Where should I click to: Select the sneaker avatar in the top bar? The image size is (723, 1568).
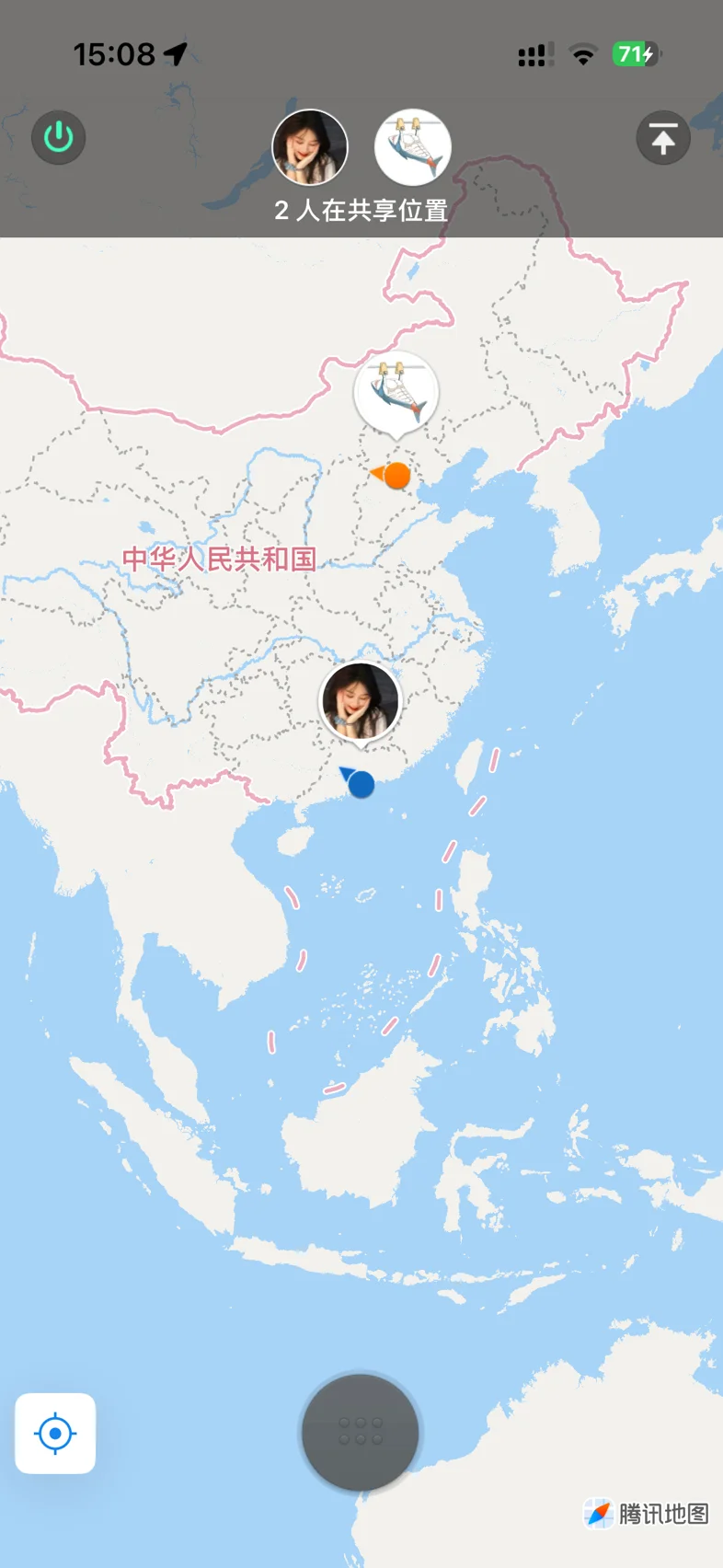pos(413,148)
